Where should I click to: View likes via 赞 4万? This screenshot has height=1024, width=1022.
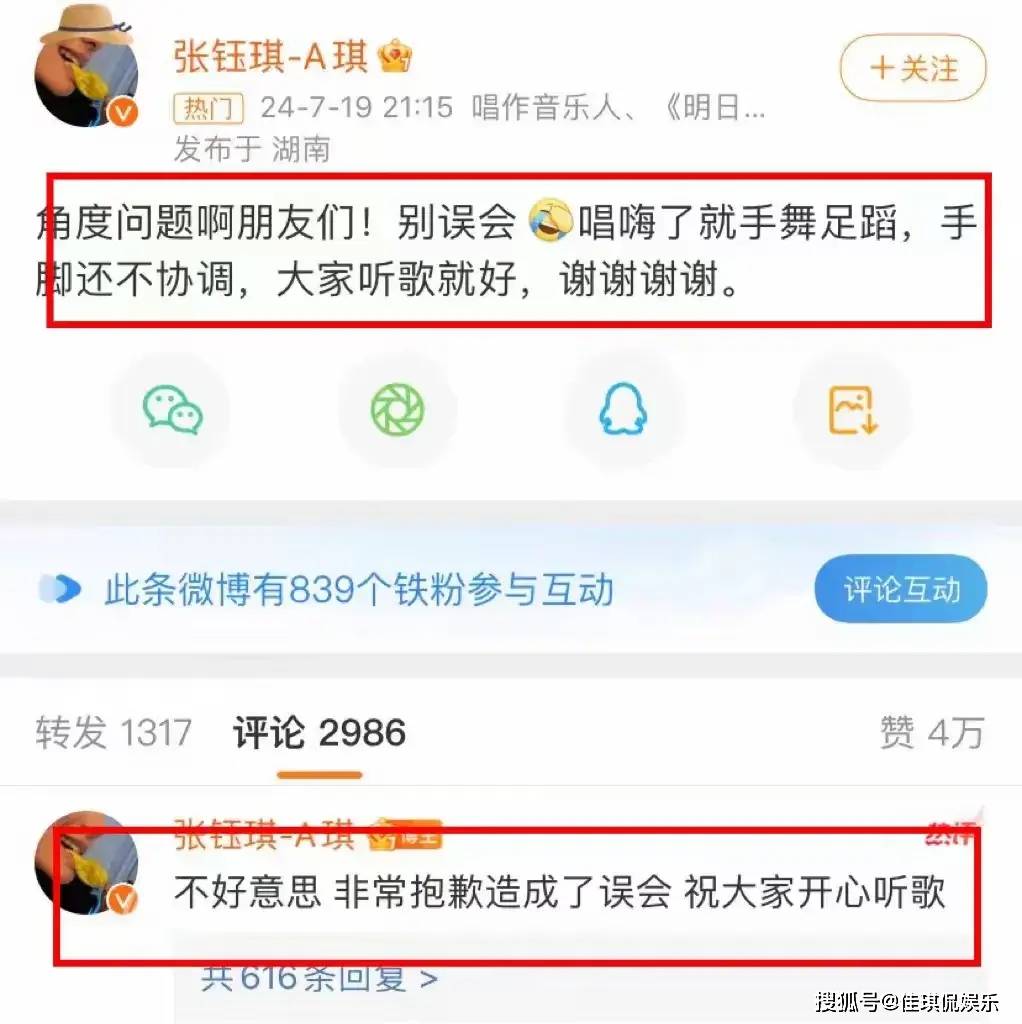pos(931,733)
